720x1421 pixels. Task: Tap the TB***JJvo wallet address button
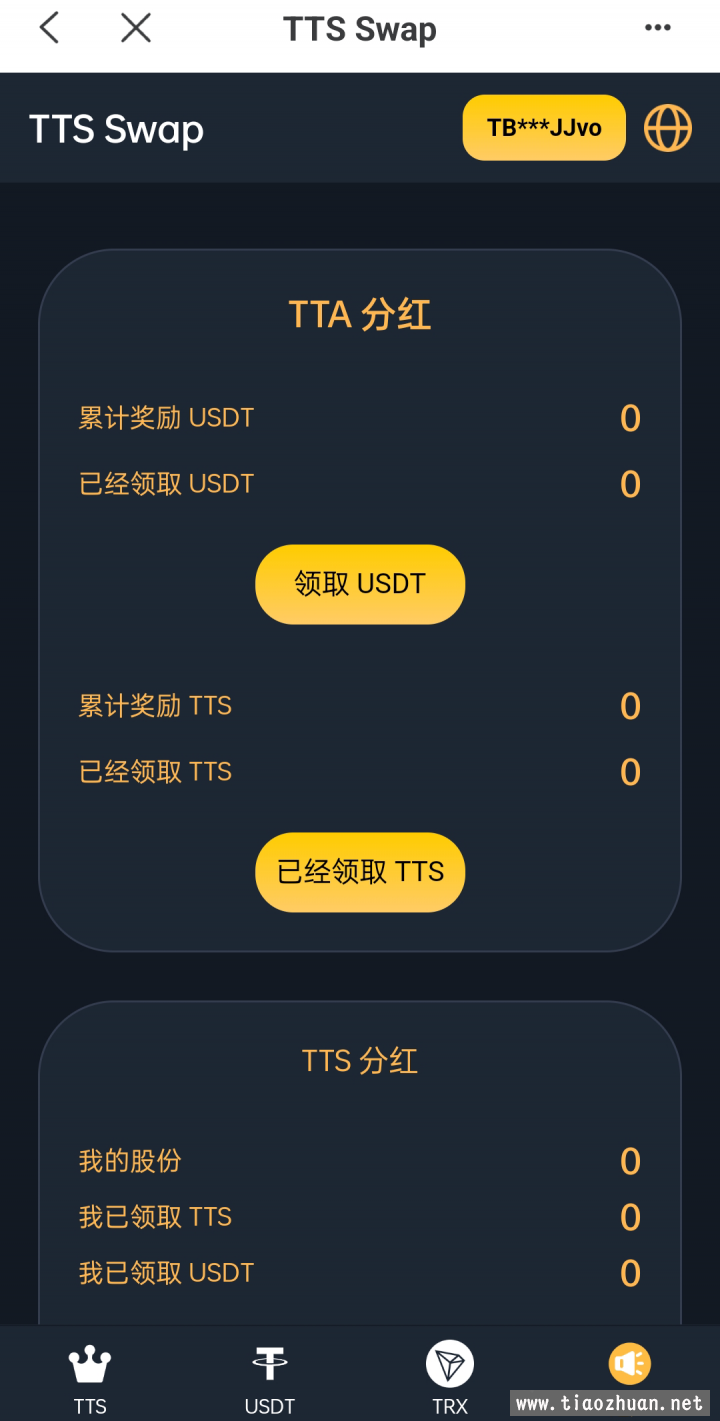tap(544, 128)
